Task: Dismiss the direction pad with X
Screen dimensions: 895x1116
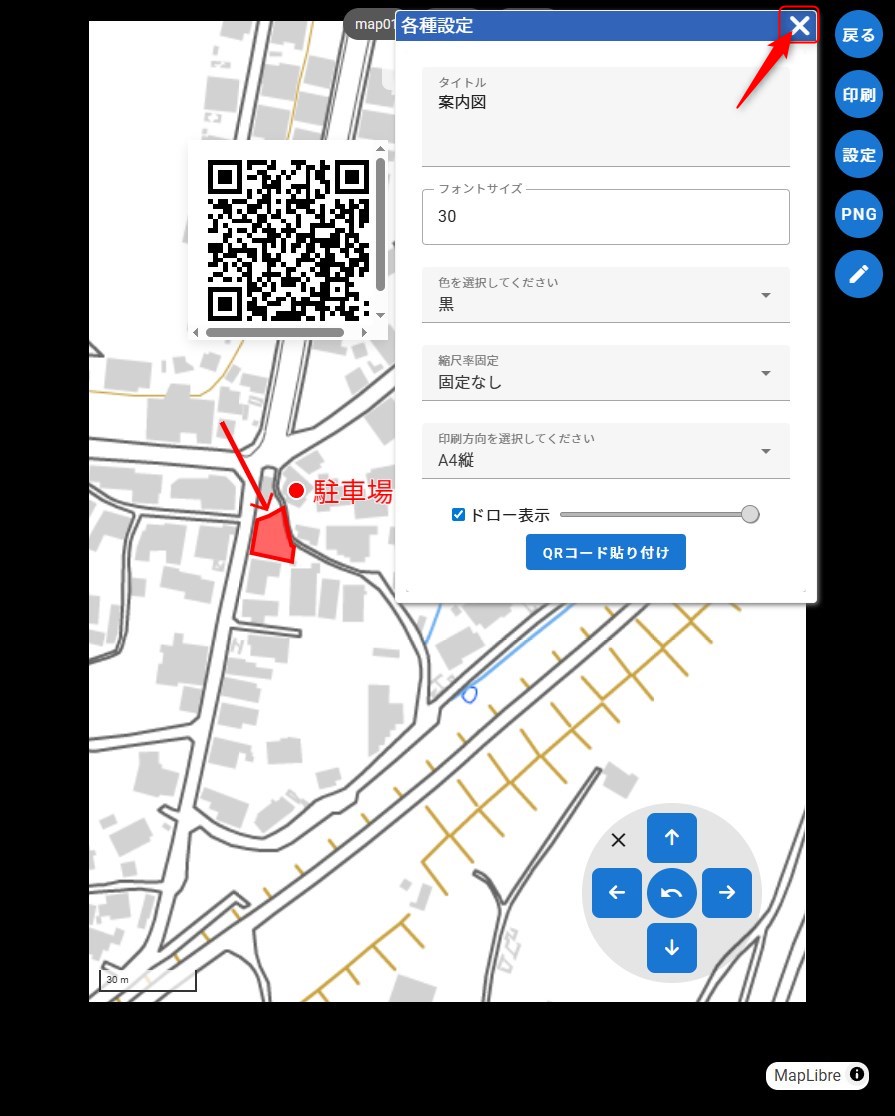Action: coord(618,840)
